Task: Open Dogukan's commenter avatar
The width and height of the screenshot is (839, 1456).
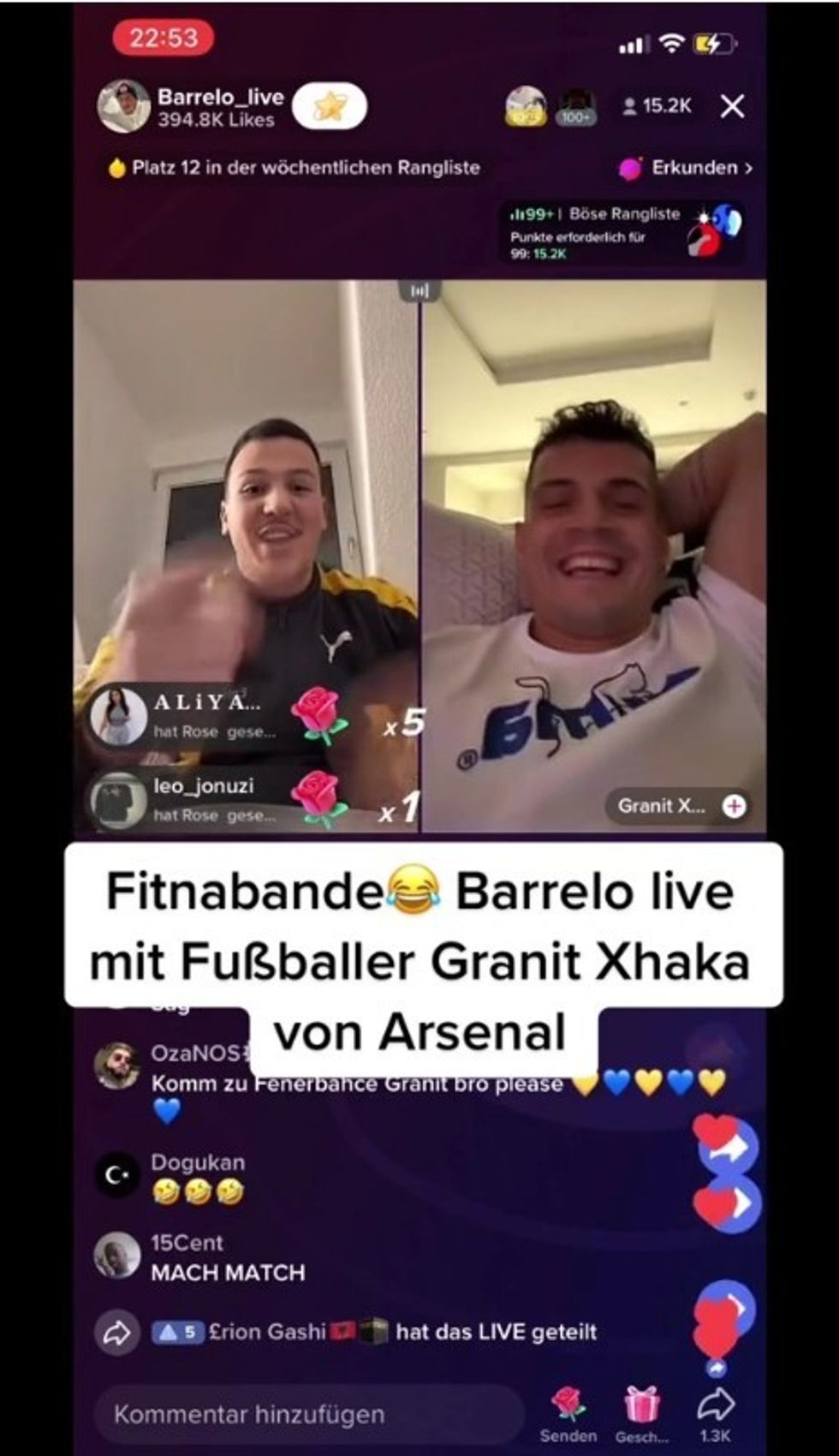Action: tap(116, 1176)
